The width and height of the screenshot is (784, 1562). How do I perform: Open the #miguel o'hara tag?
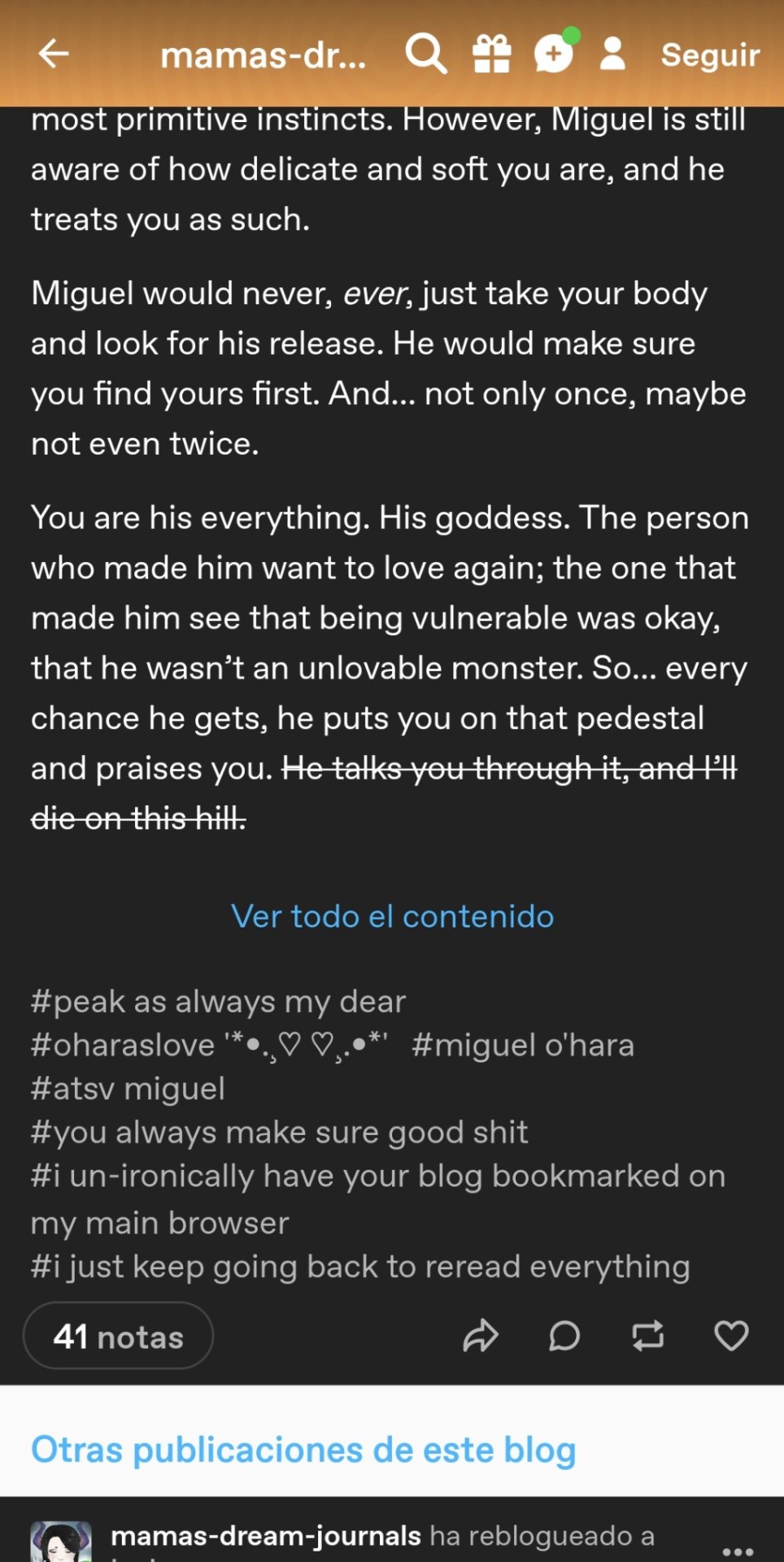522,1045
